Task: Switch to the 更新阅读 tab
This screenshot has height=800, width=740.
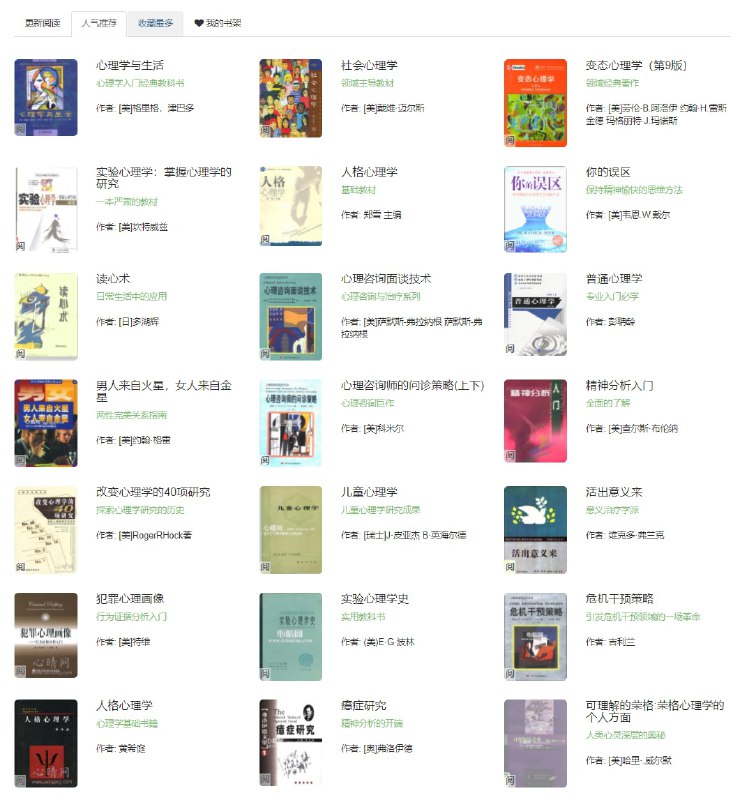Action: (43, 22)
